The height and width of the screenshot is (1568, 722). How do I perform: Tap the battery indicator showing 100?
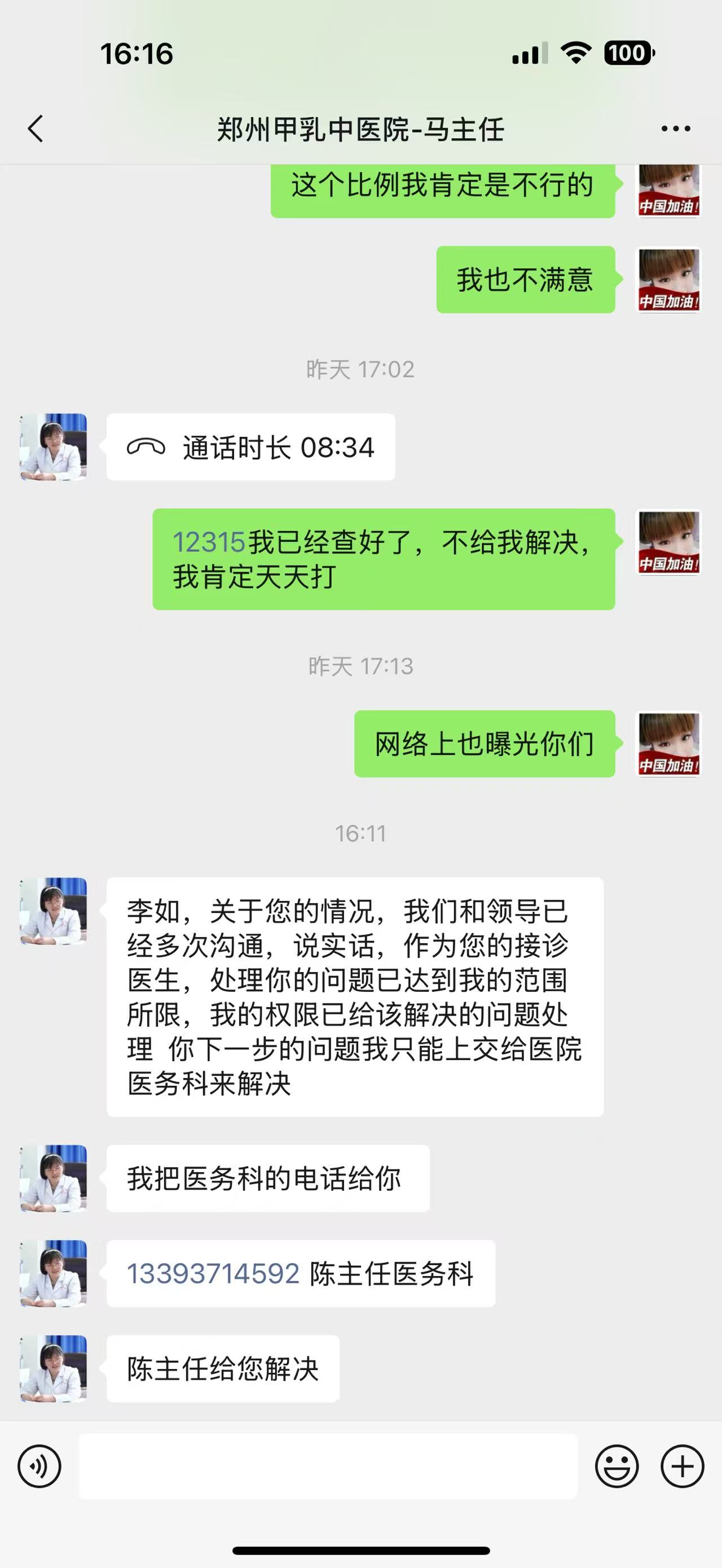coord(630,54)
